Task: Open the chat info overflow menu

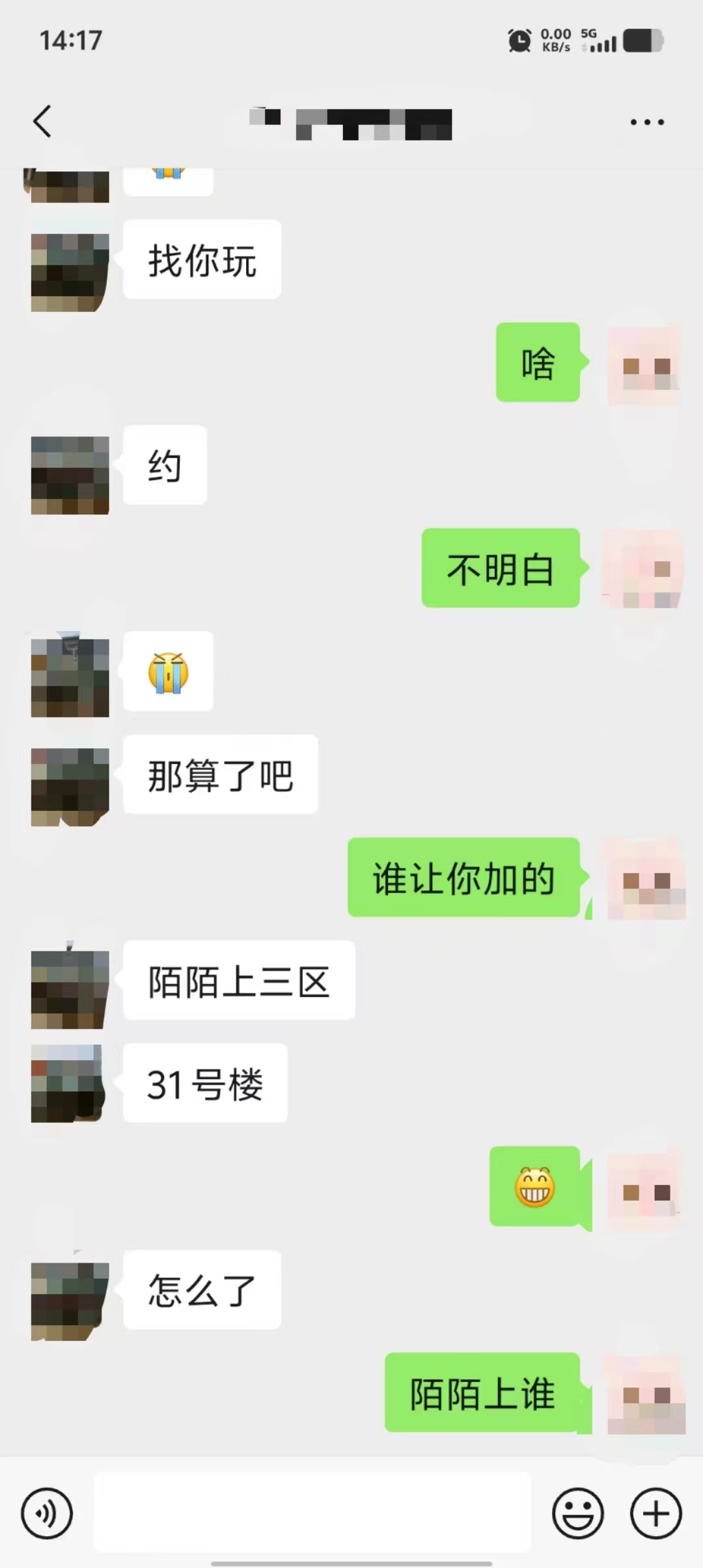Action: point(647,122)
